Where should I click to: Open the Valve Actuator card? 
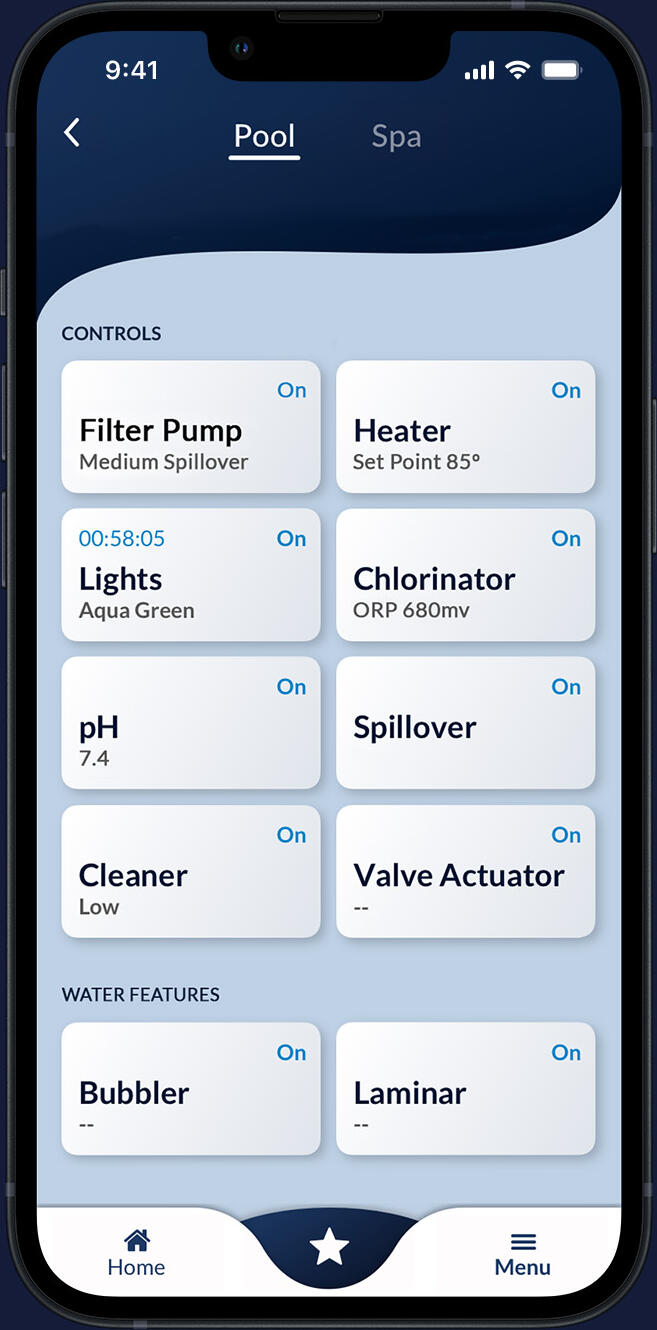tap(465, 871)
